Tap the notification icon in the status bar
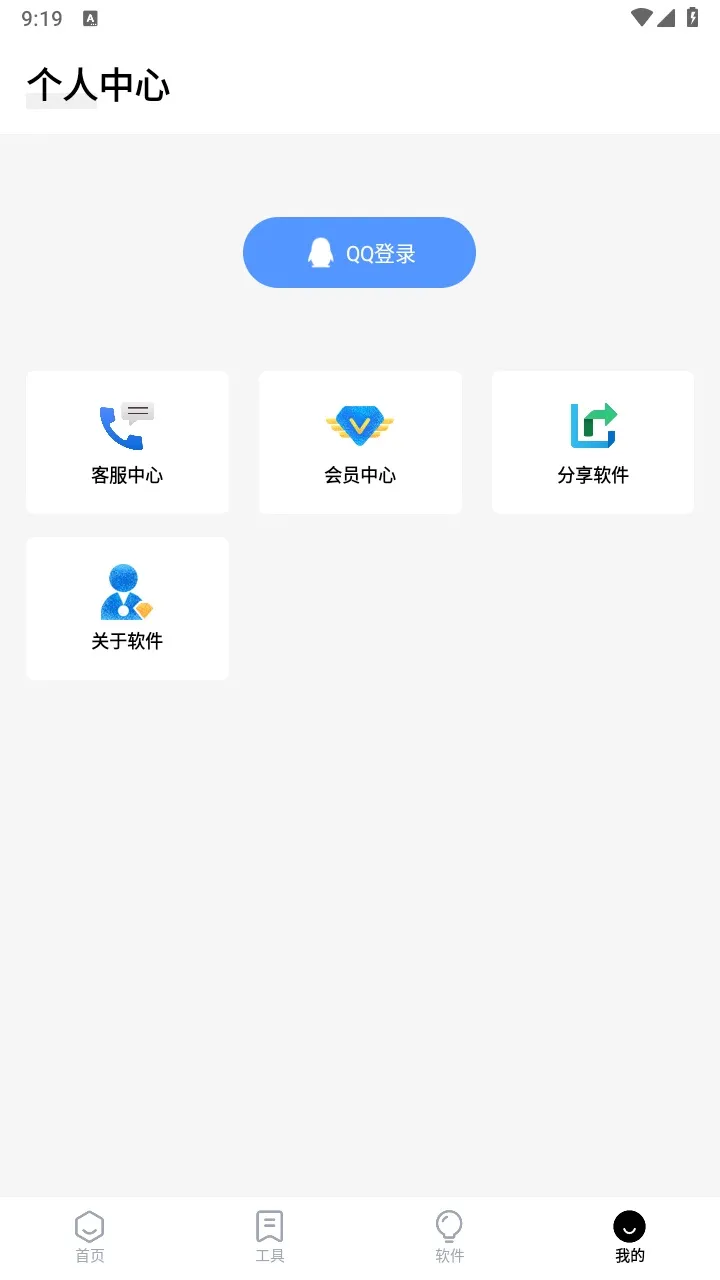The width and height of the screenshot is (720, 1280). pos(90,18)
